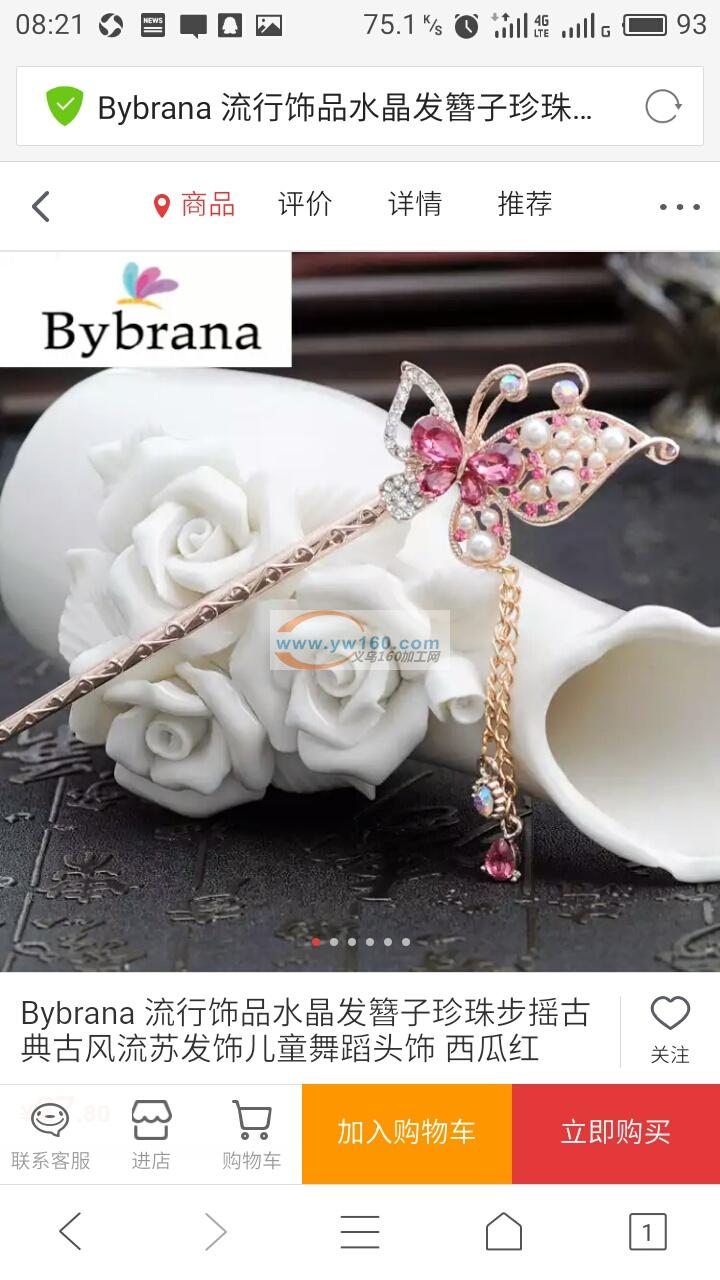Buy now with 立即购买
Image resolution: width=720 pixels, height=1280 pixels.
[x=615, y=1133]
